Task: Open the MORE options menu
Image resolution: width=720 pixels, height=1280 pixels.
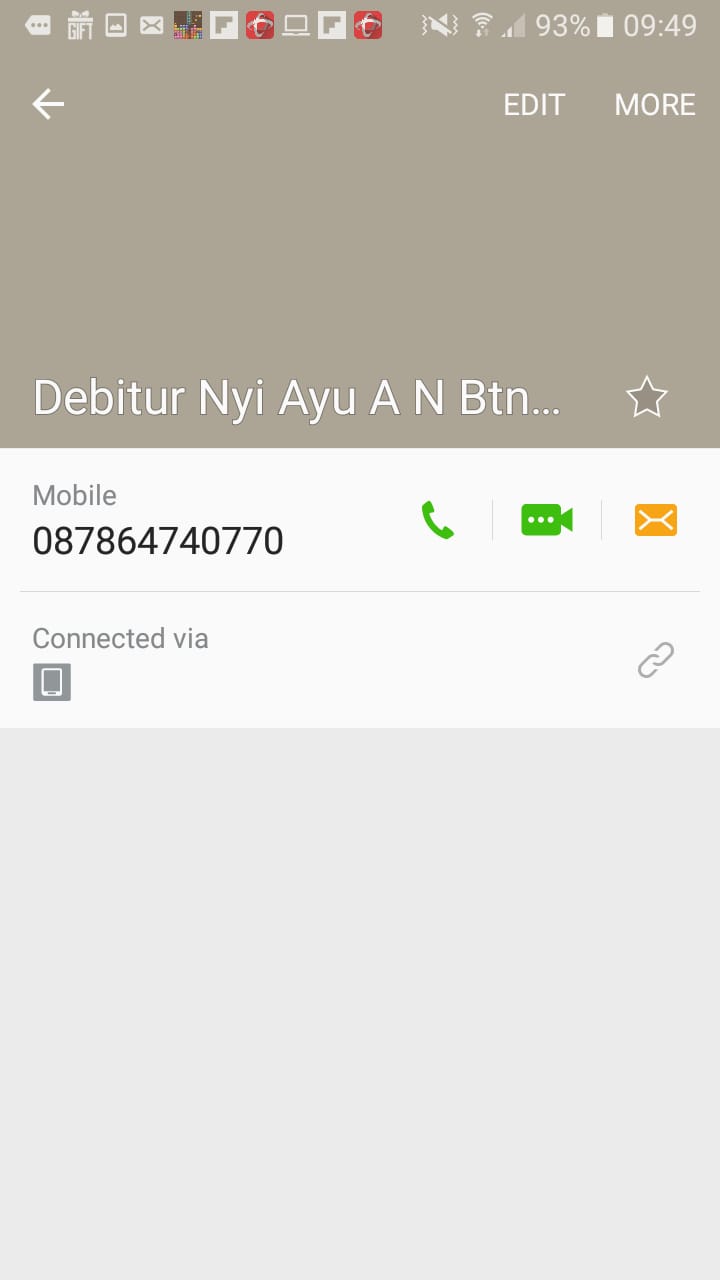Action: click(x=655, y=105)
